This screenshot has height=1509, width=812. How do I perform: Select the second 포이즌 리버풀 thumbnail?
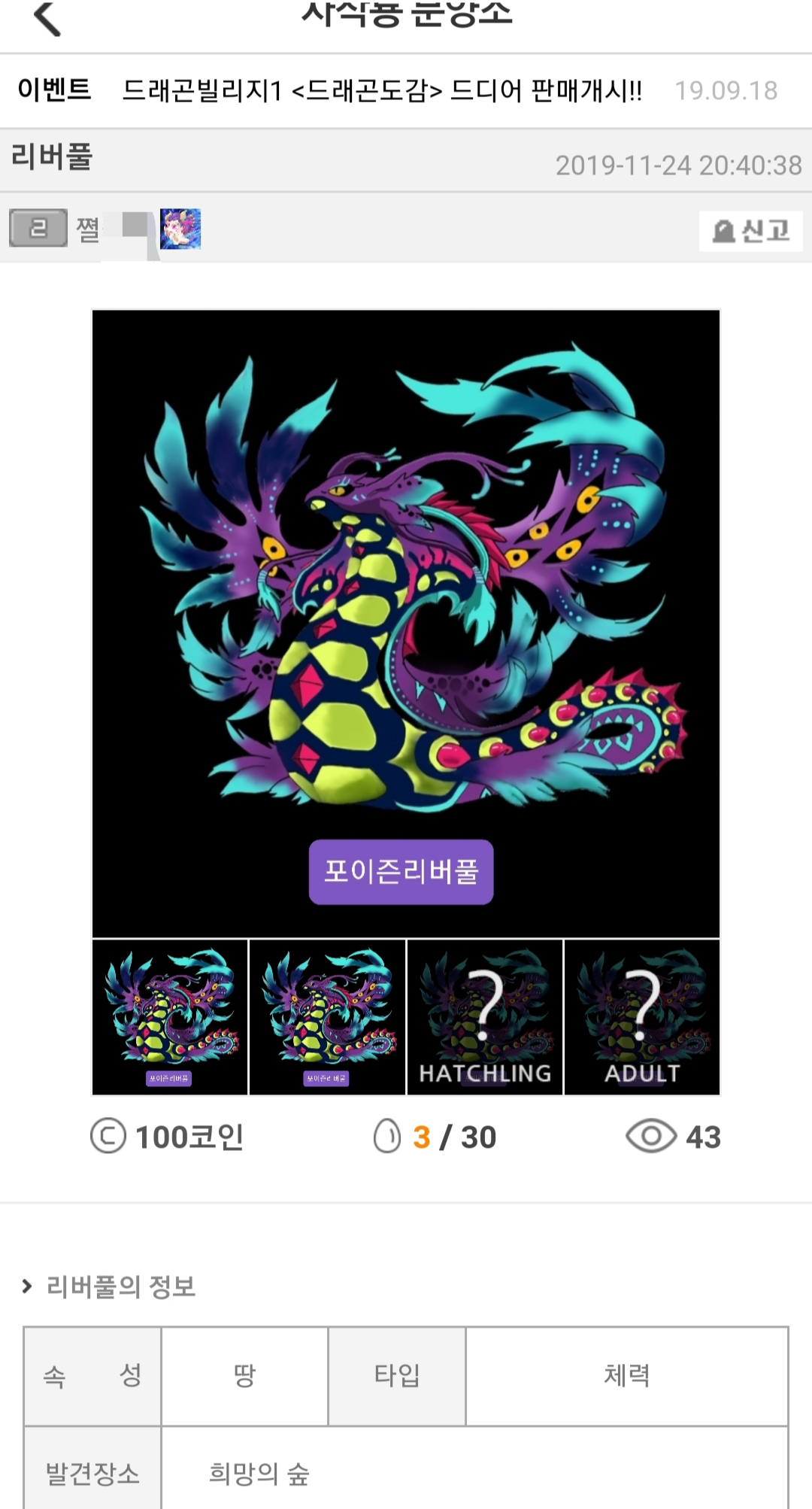(x=327, y=1017)
